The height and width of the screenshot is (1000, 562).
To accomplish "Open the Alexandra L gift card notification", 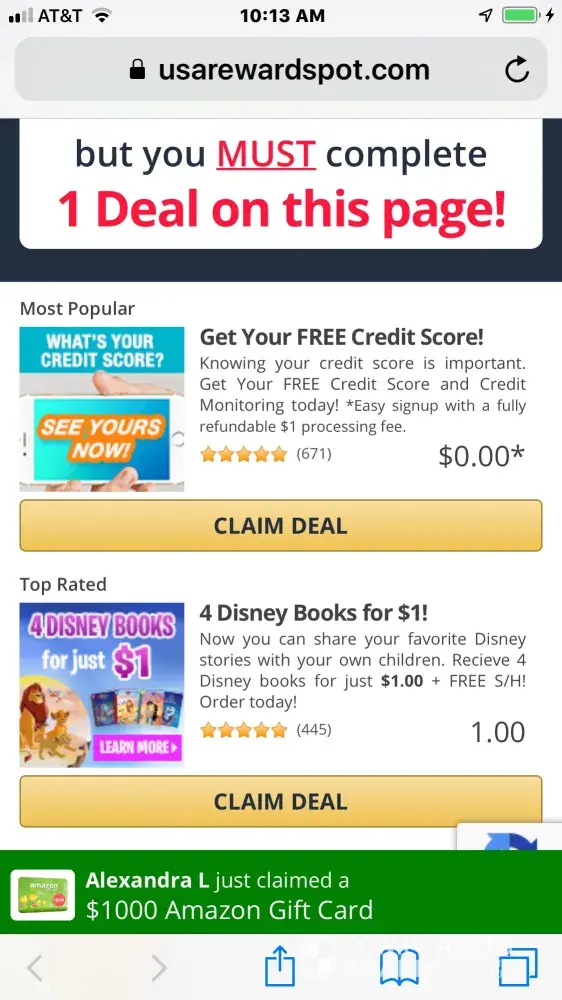I will 281,893.
